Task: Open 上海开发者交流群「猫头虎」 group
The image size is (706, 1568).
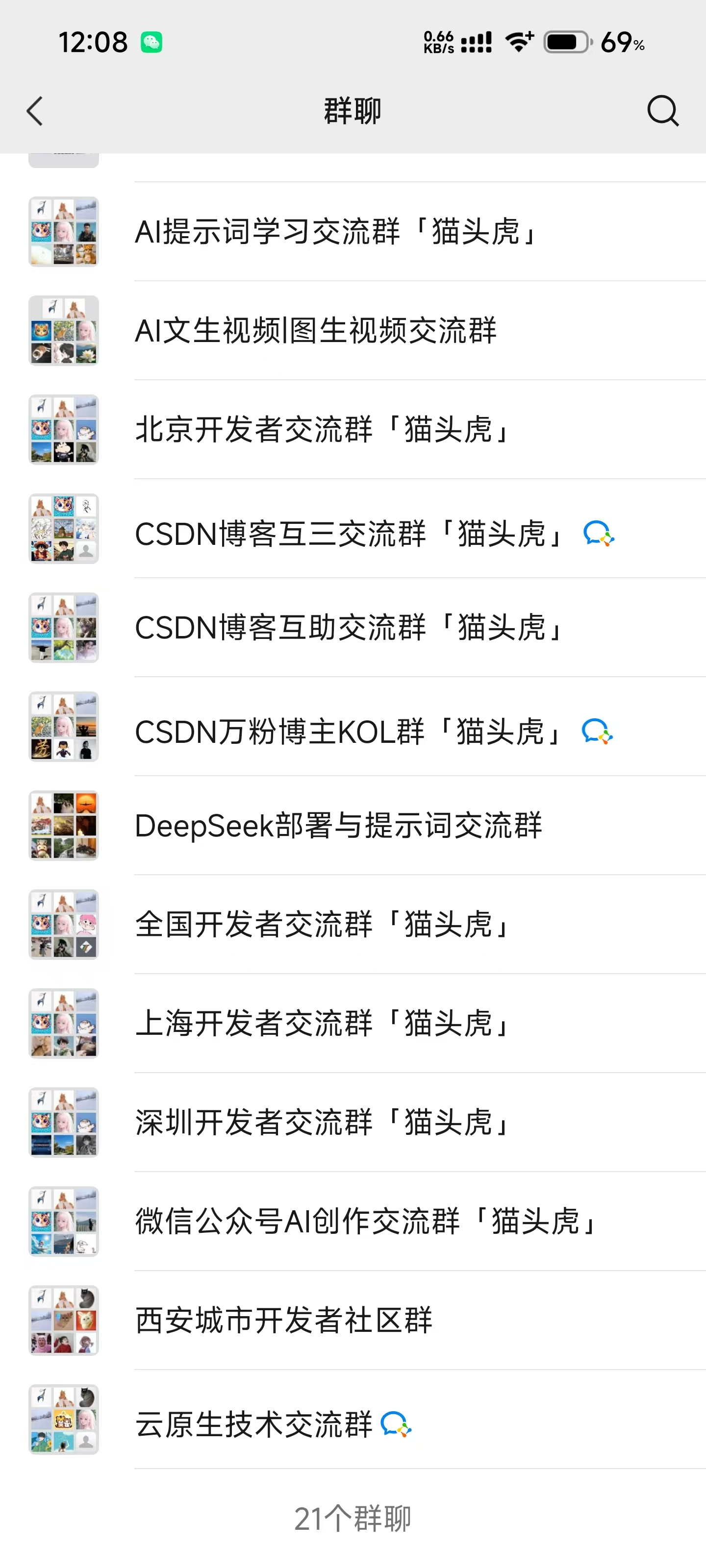Action: [323, 1023]
